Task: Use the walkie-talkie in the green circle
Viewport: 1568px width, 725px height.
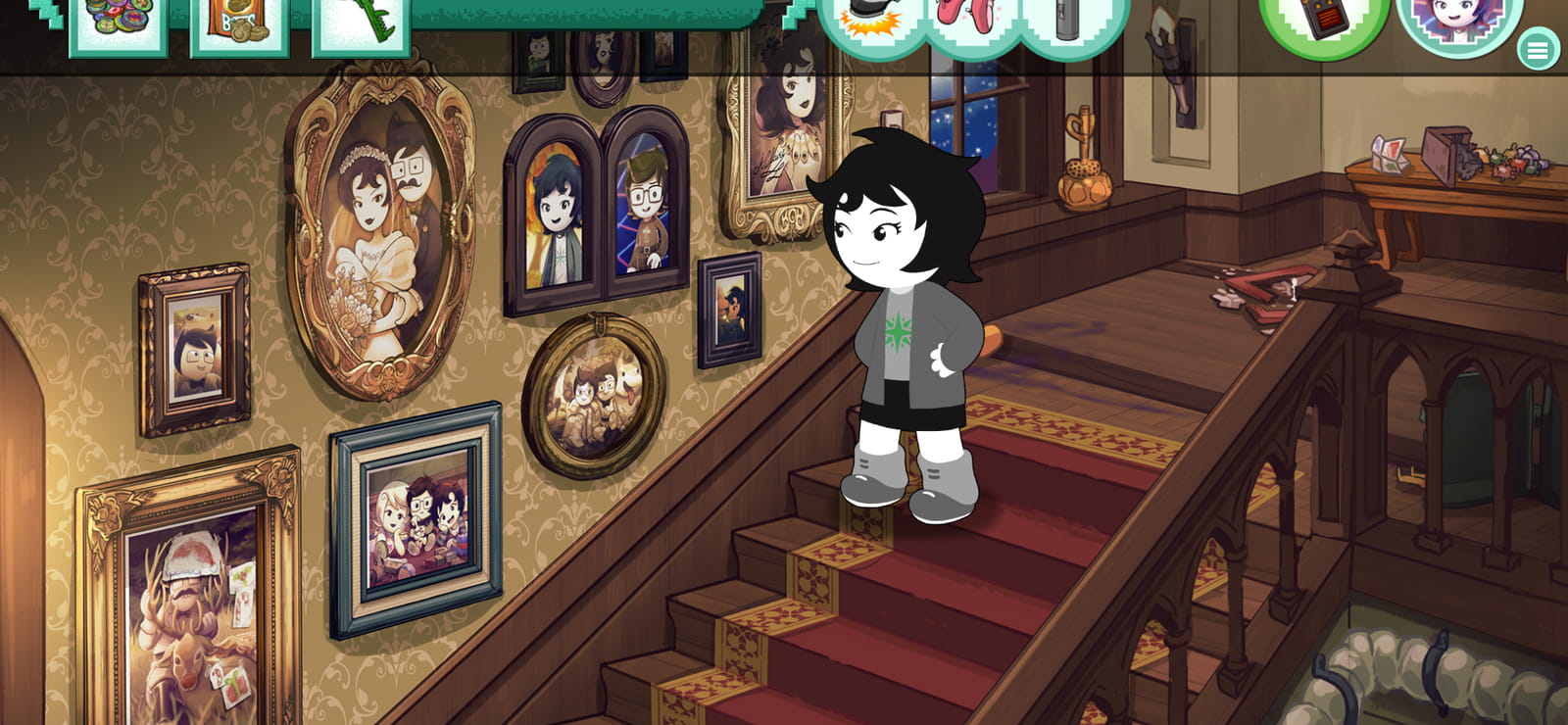Action: 1324,22
